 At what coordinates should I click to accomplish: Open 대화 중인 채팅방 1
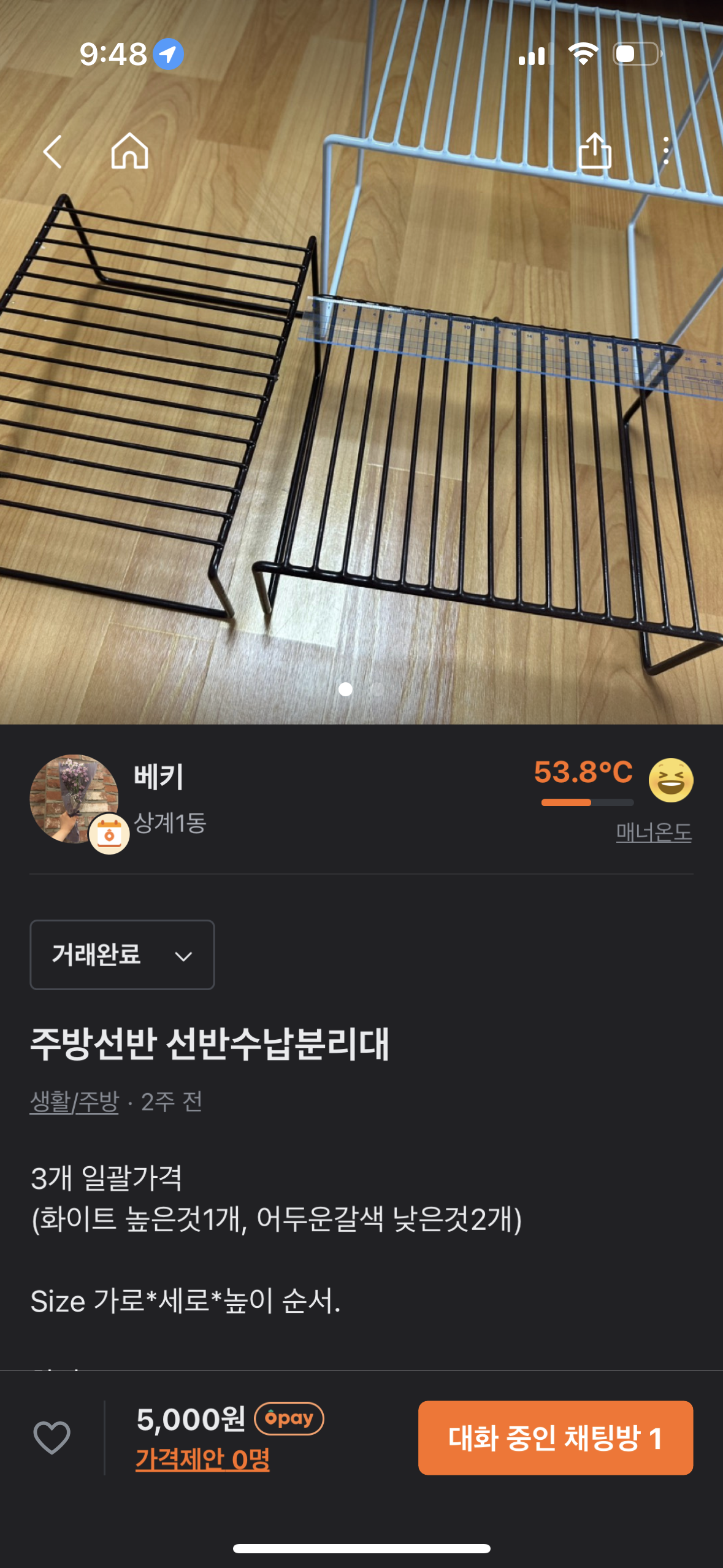555,1437
